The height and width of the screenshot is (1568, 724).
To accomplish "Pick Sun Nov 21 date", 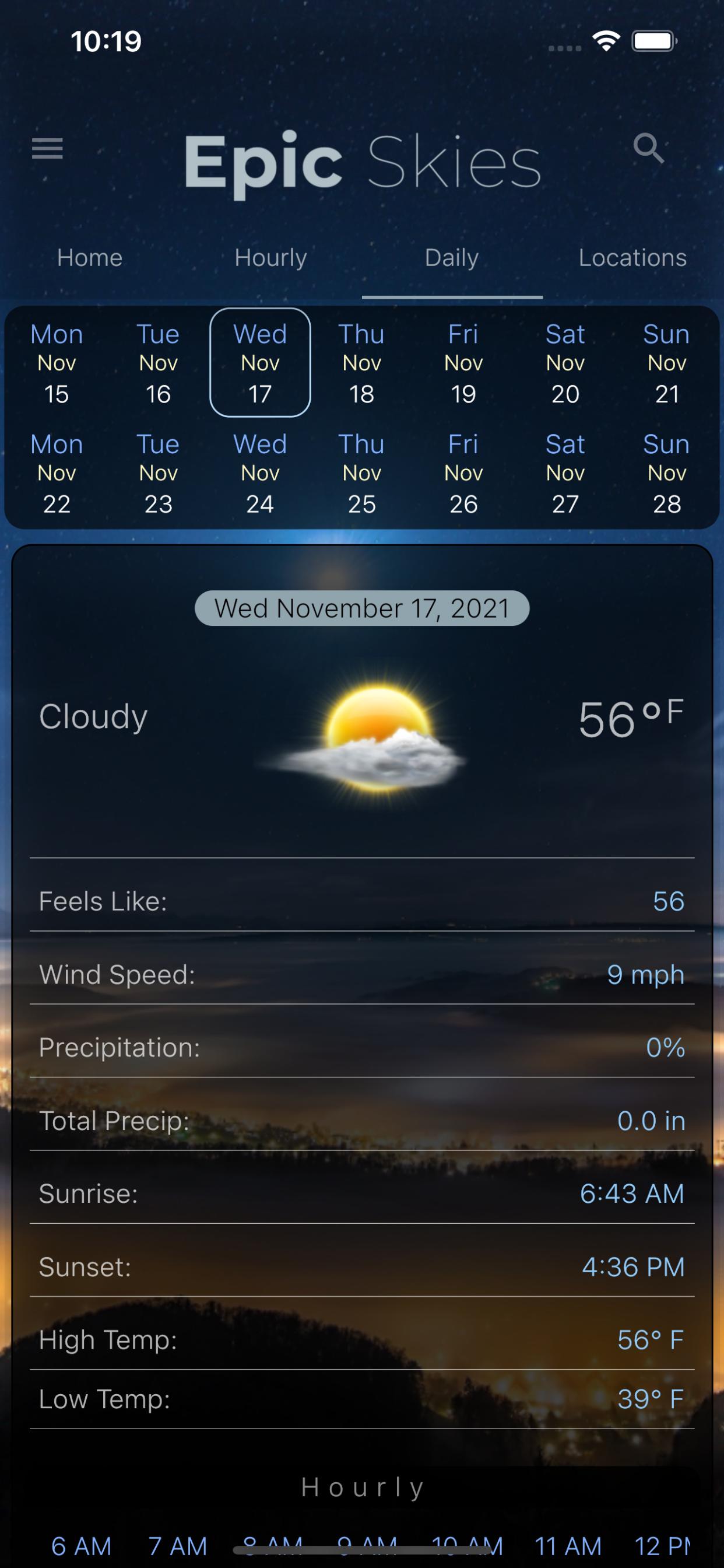I will [x=667, y=363].
